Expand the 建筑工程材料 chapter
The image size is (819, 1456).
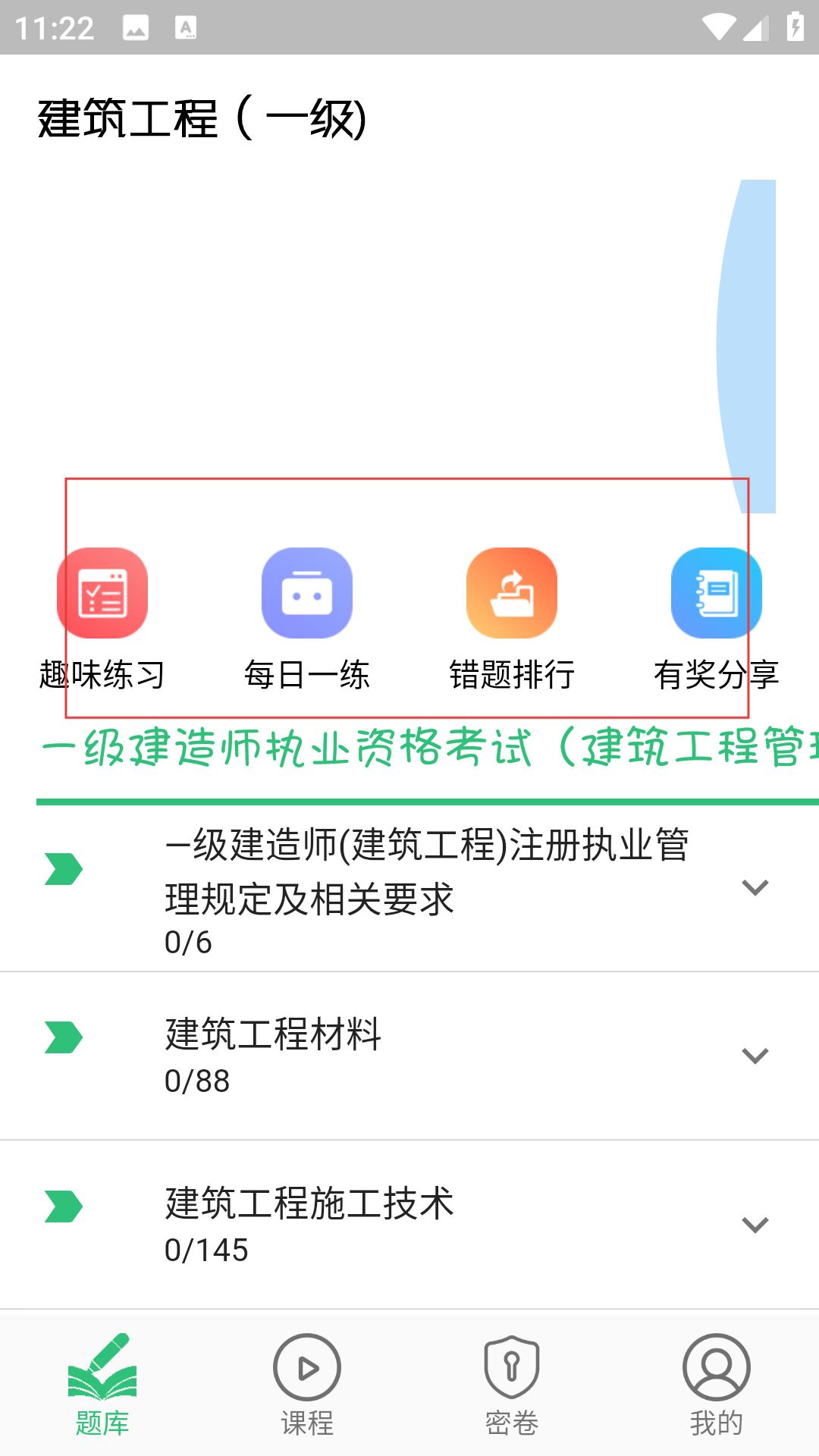[755, 1056]
